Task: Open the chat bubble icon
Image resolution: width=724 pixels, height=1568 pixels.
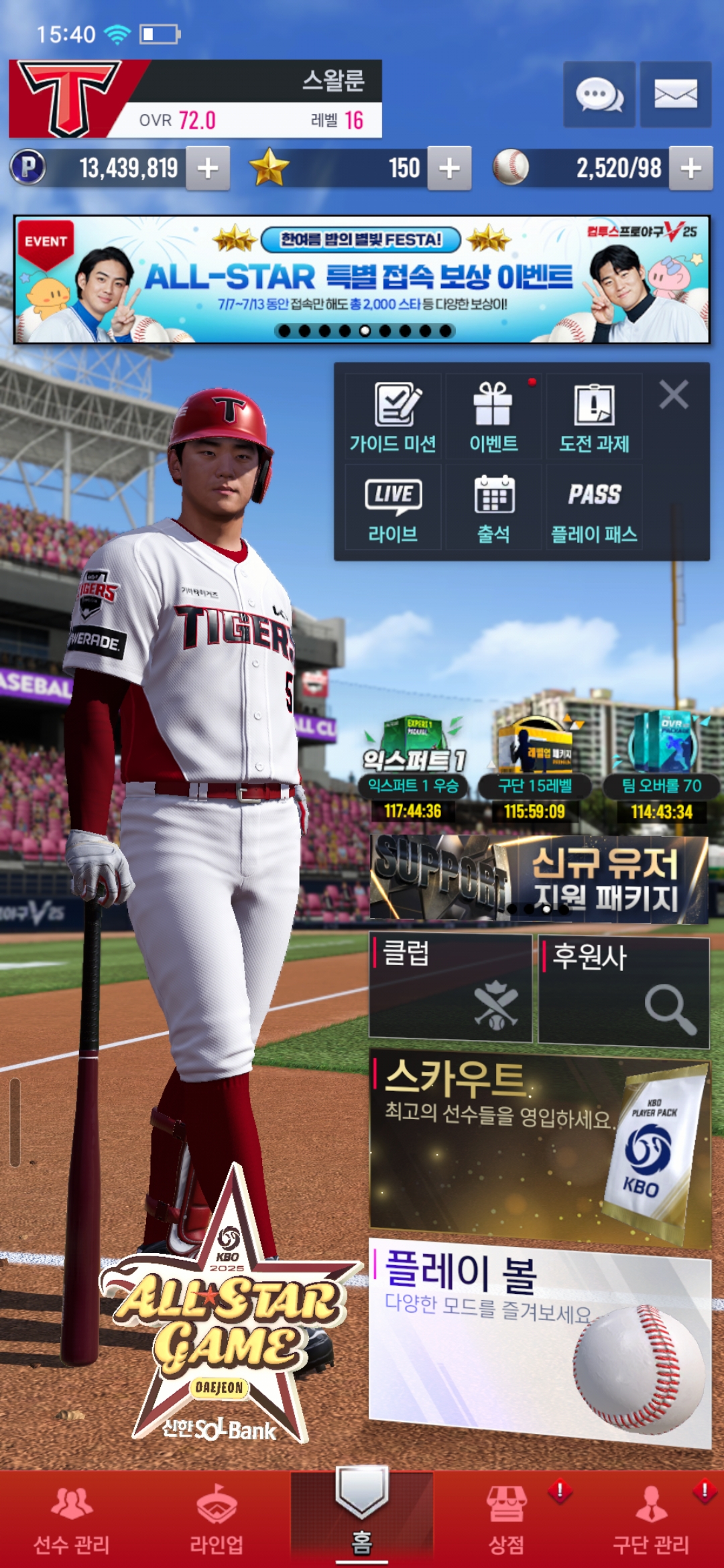Action: click(599, 94)
